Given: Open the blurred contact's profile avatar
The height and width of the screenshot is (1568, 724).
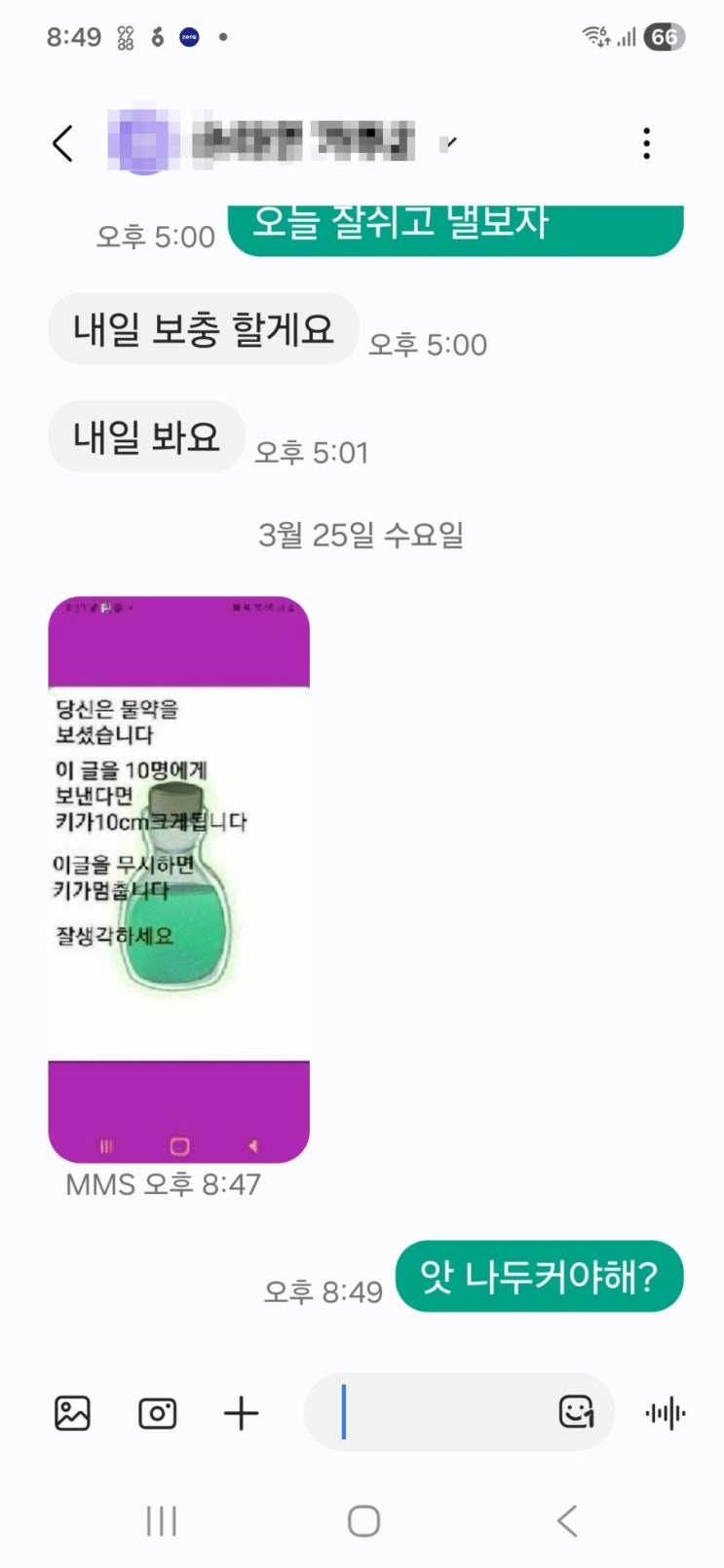Looking at the screenshot, I should [x=144, y=144].
